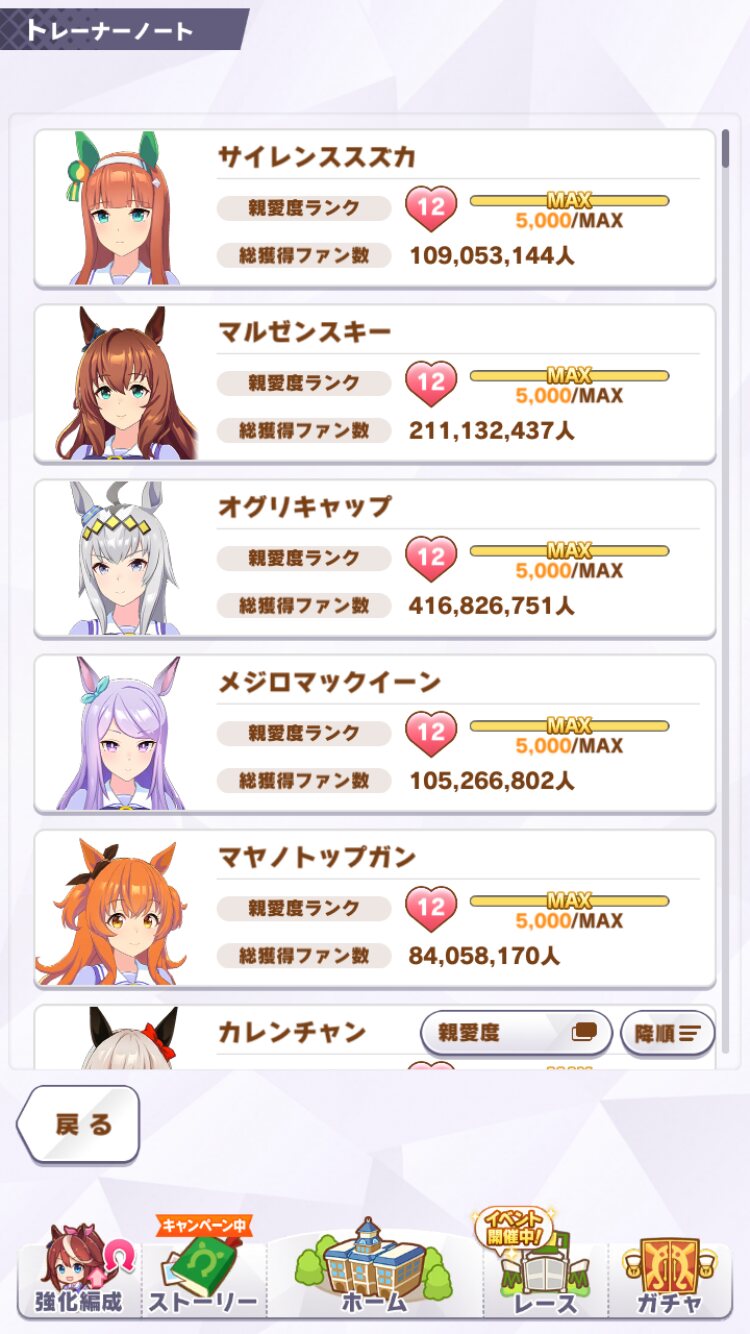The width and height of the screenshot is (750, 1334).
Task: Select the オグリキャップ card
Action: pyautogui.click(x=375, y=558)
